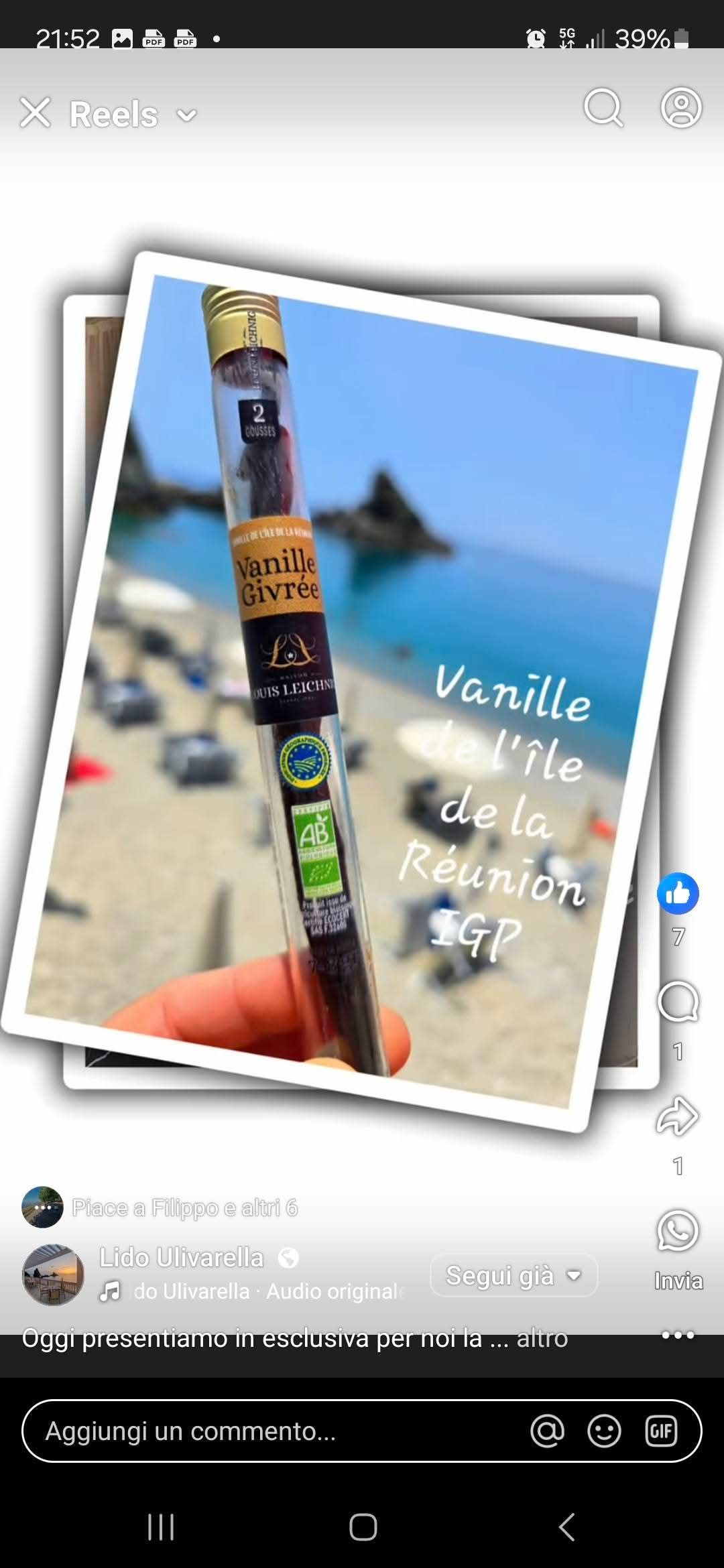724x1568 pixels.
Task: Open the comments bubble icon
Action: (678, 1003)
